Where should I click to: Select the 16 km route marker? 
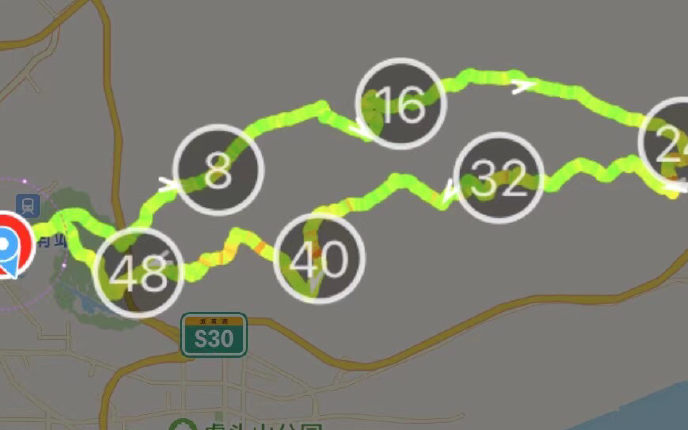[x=401, y=104]
